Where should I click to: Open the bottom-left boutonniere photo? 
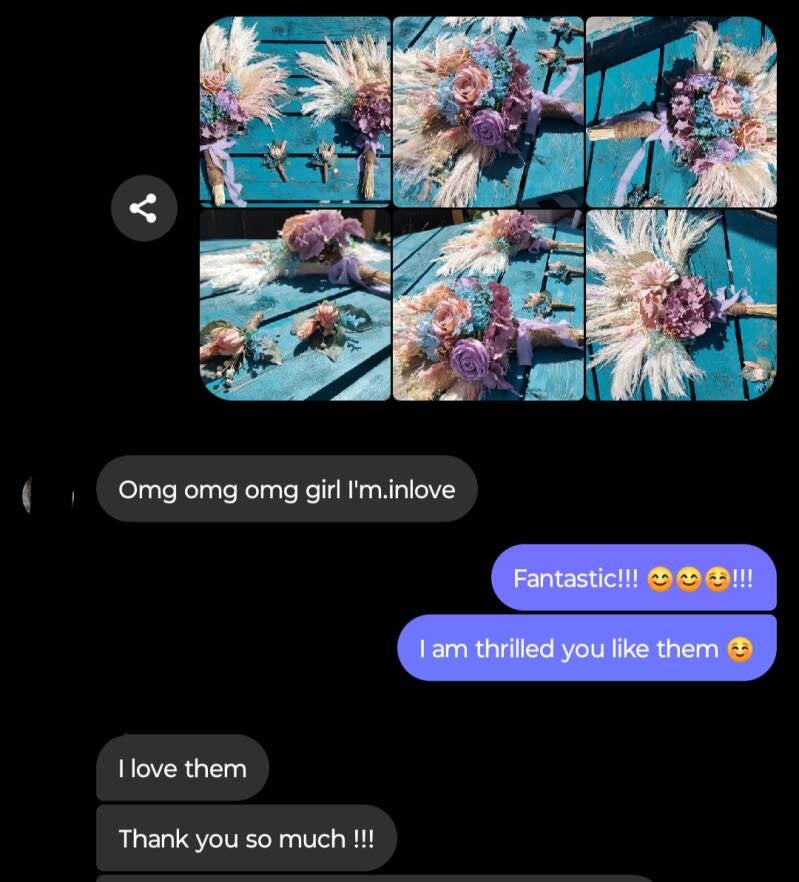click(295, 305)
